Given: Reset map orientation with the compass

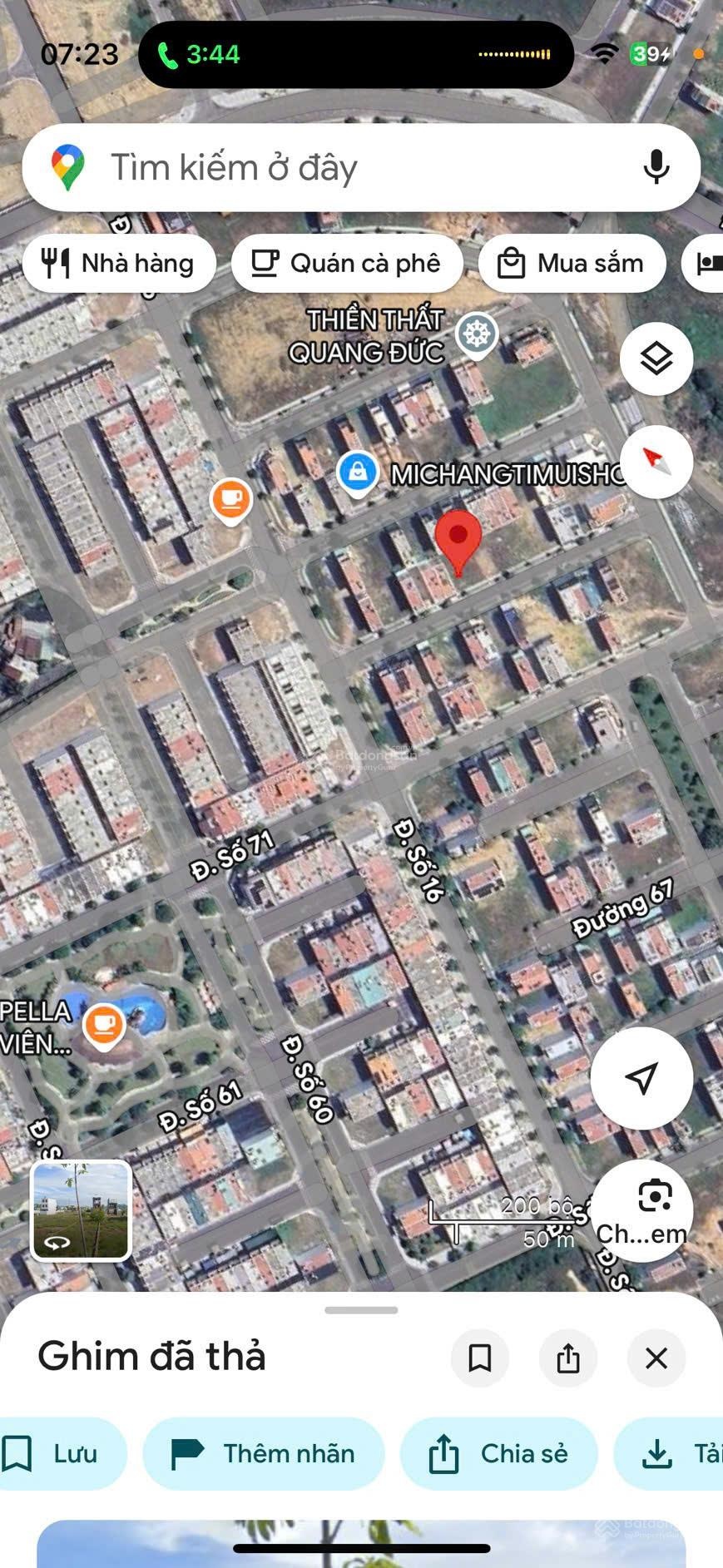Looking at the screenshot, I should pyautogui.click(x=656, y=462).
